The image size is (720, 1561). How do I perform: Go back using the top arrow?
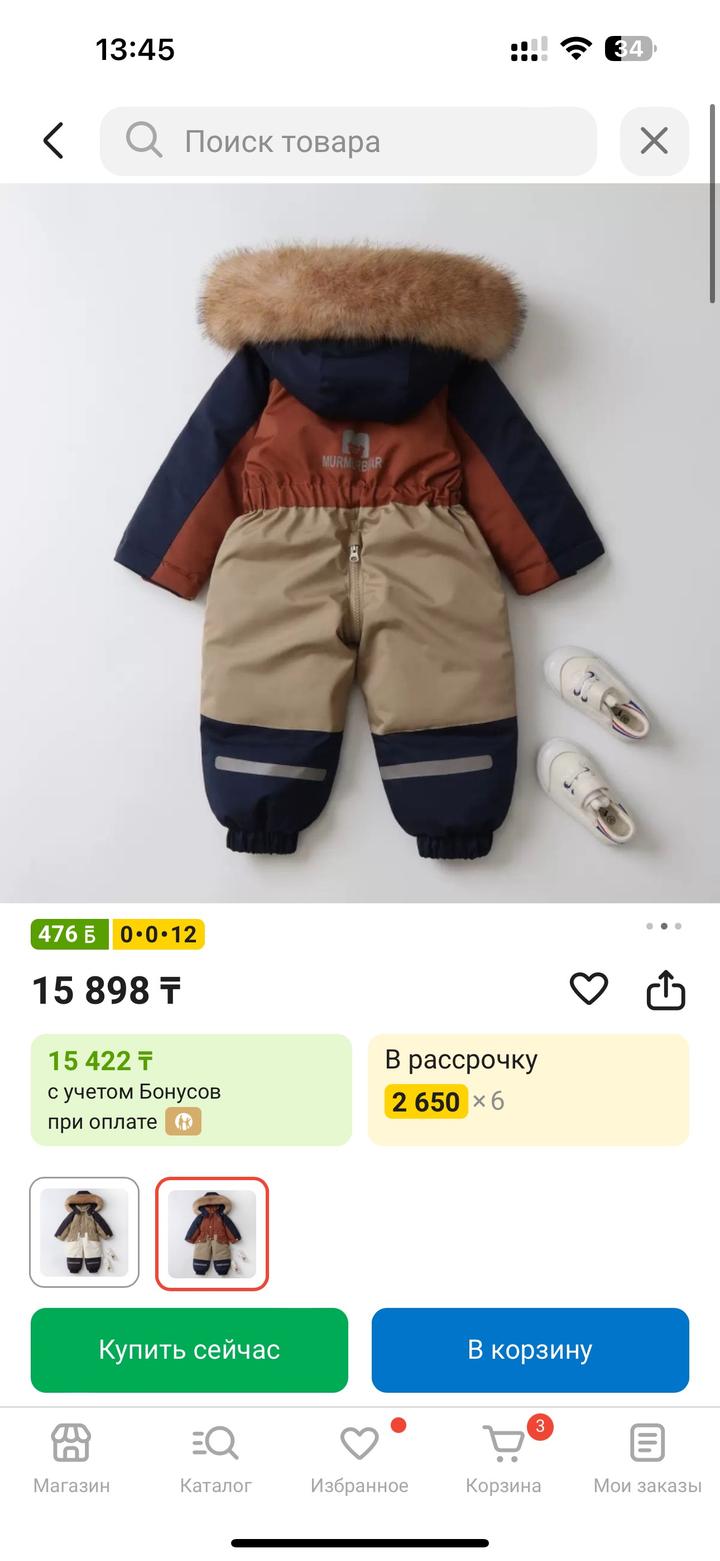pos(54,141)
